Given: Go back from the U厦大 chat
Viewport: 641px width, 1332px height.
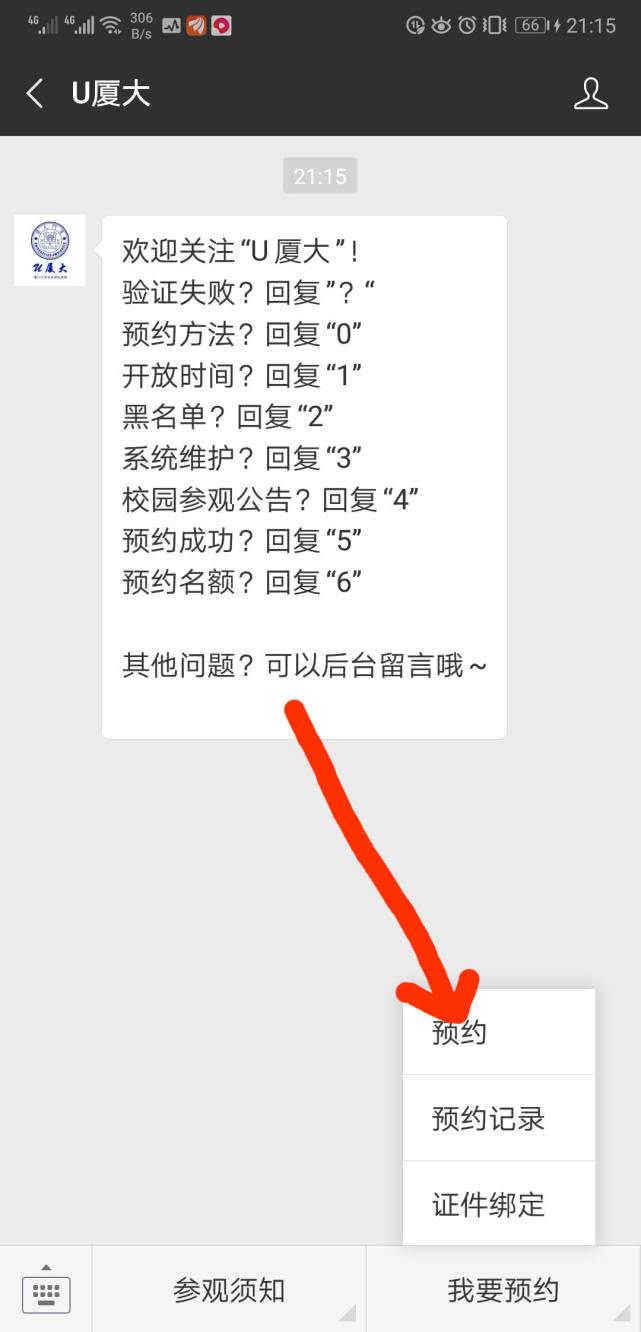Looking at the screenshot, I should pyautogui.click(x=35, y=94).
